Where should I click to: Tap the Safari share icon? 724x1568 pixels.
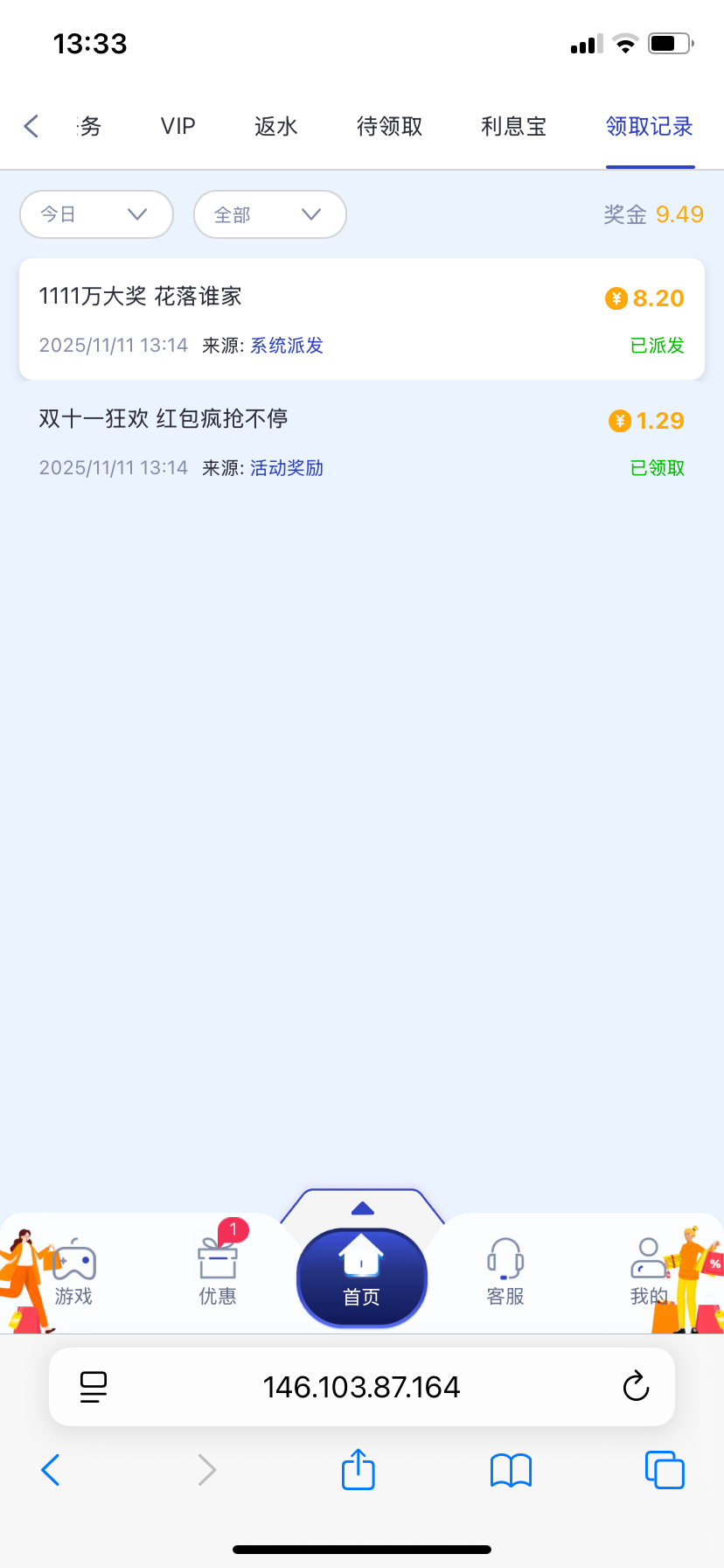(357, 1469)
